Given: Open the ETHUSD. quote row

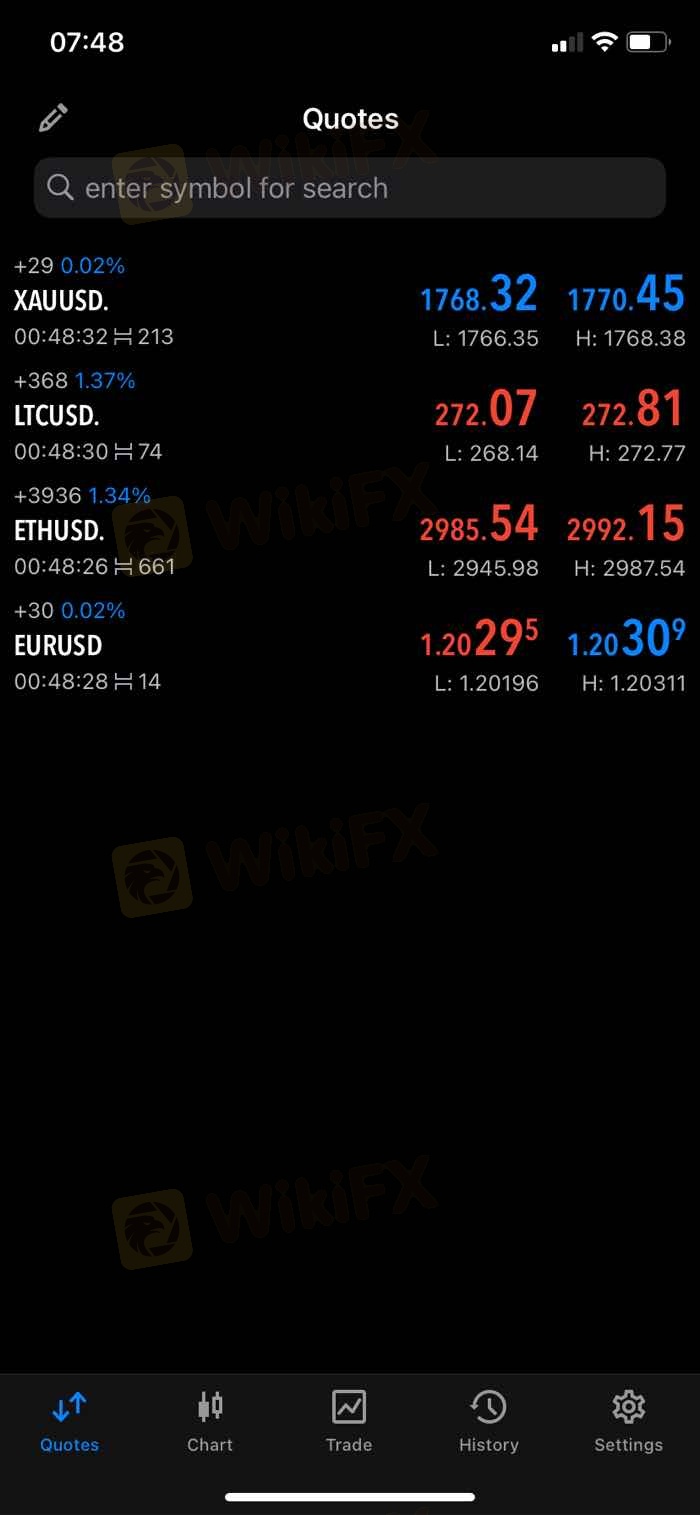Looking at the screenshot, I should coord(350,531).
